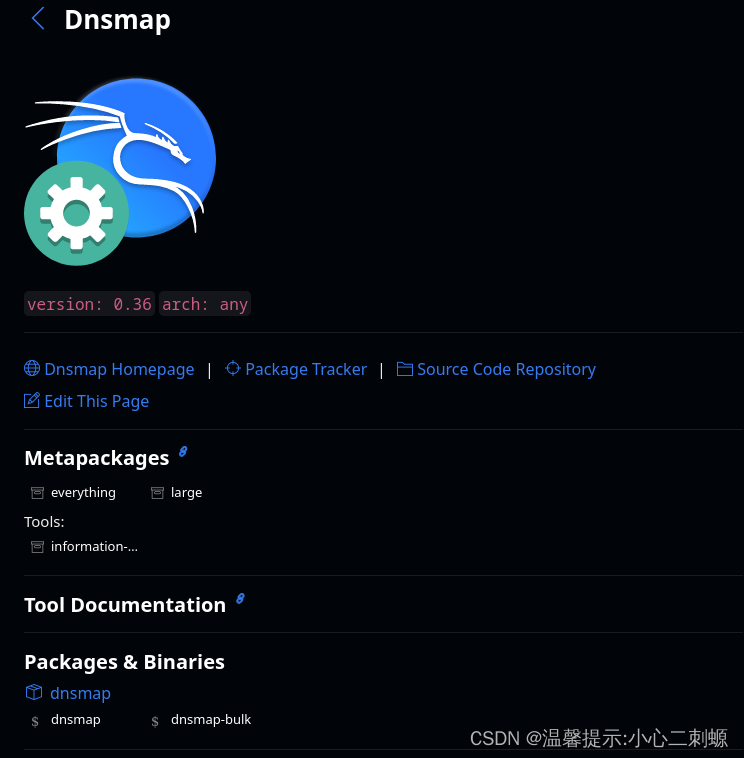Image resolution: width=744 pixels, height=758 pixels.
Task: Click the metapackage icon next to large
Action: click(157, 492)
